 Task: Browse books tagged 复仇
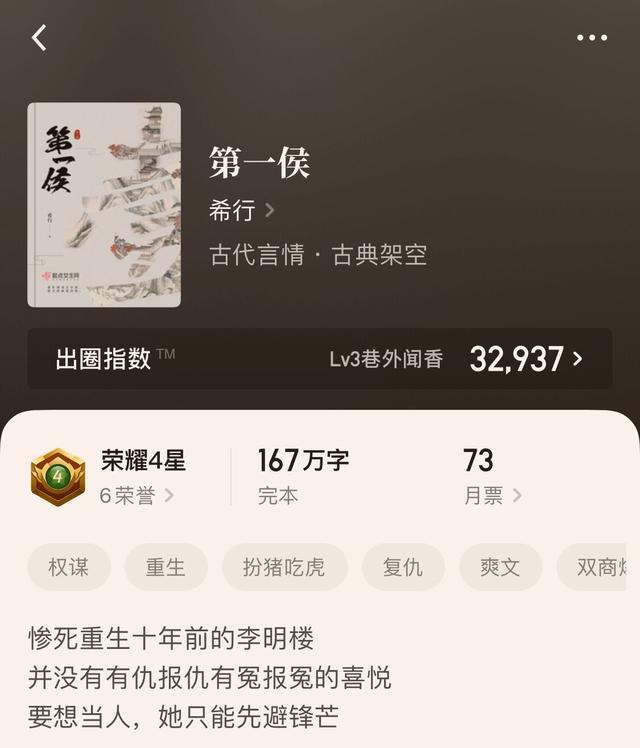click(x=402, y=567)
